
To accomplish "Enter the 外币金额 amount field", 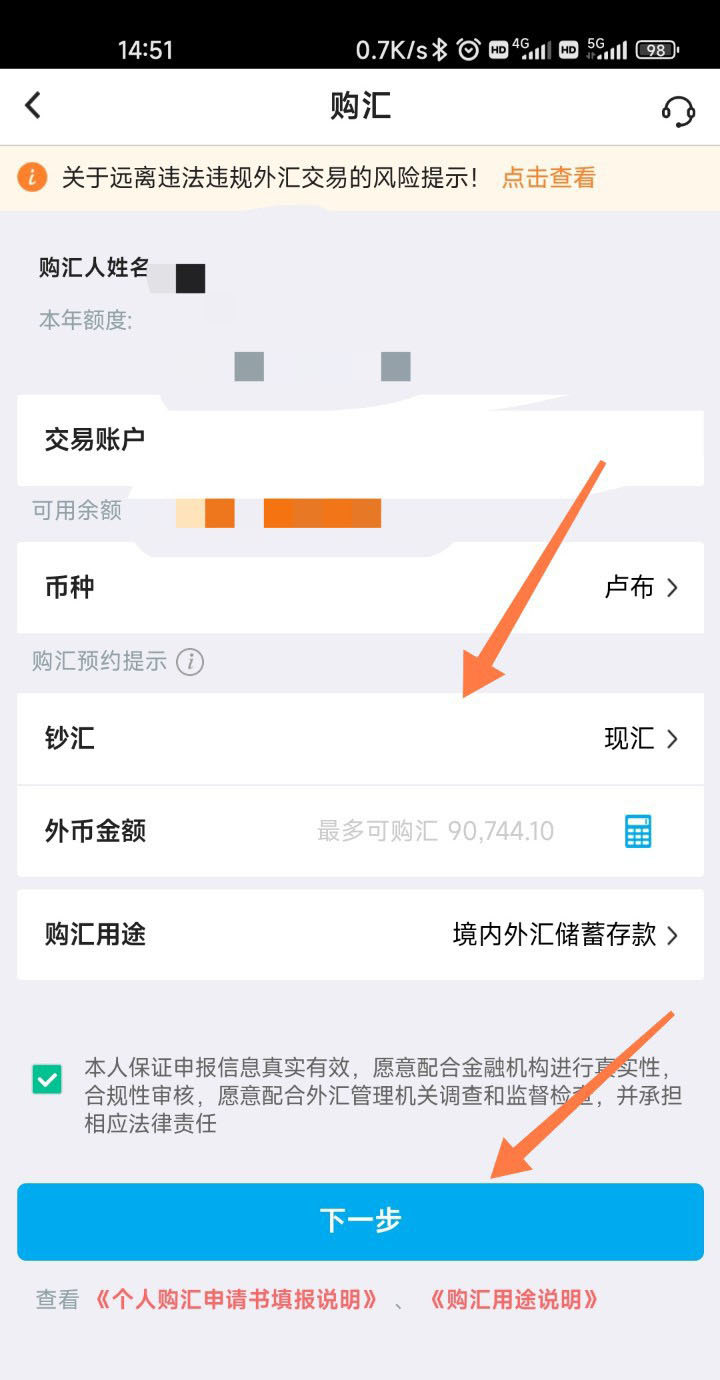I will point(435,831).
